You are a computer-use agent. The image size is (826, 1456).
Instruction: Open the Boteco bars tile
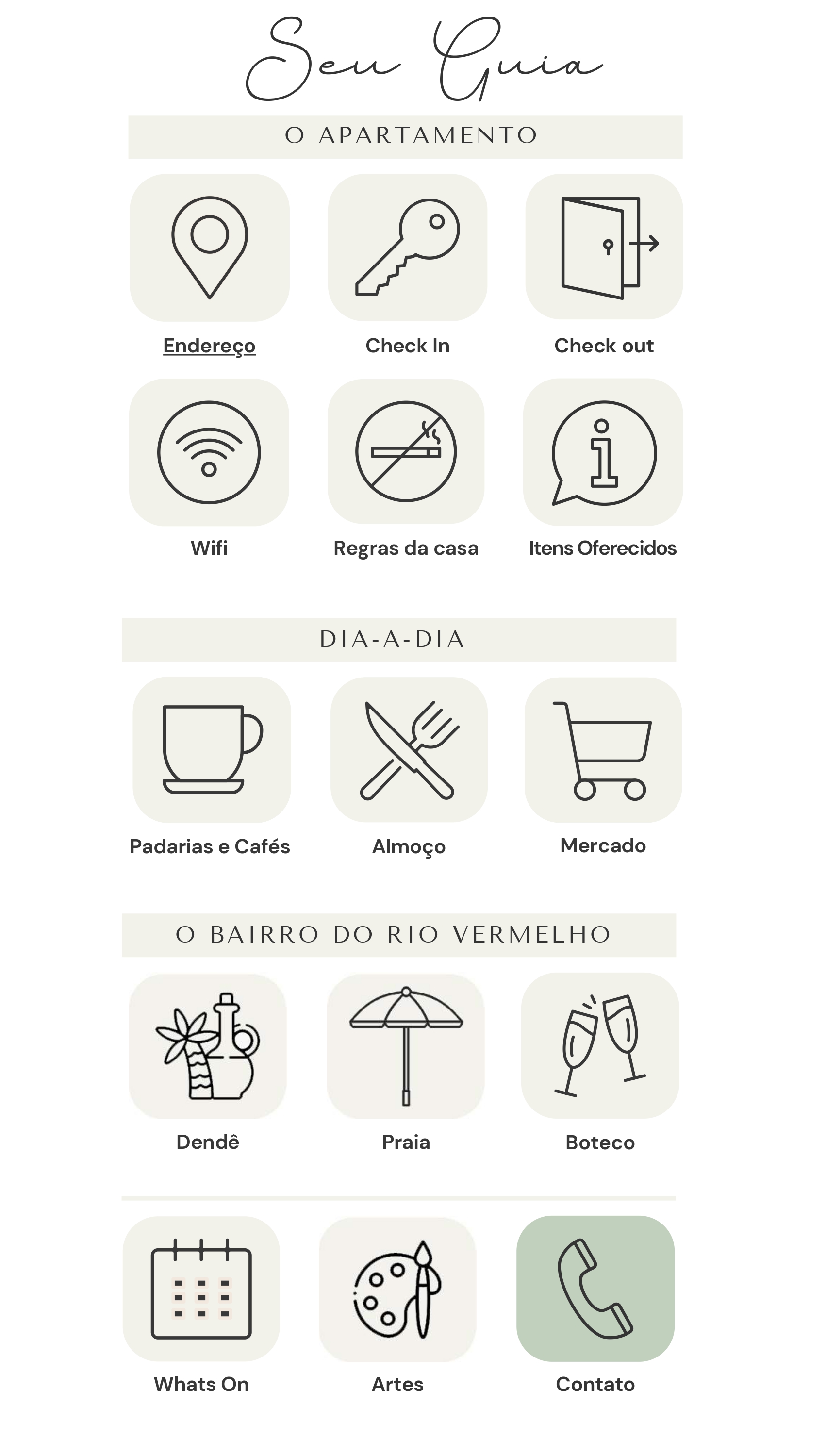point(600,1045)
